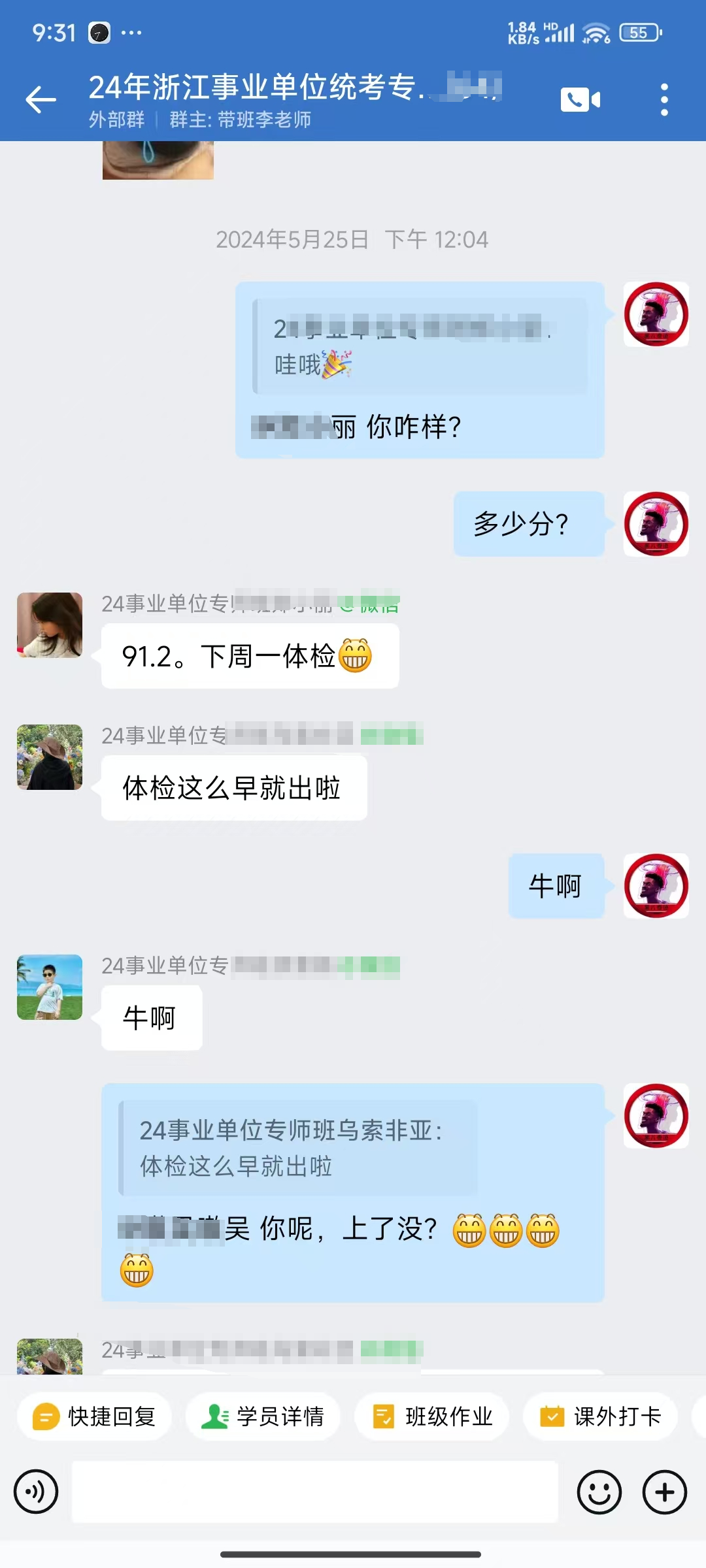This screenshot has width=706, height=1568.
Task: Open avatar of sender of 91.2。下周一体检
Action: 50,625
